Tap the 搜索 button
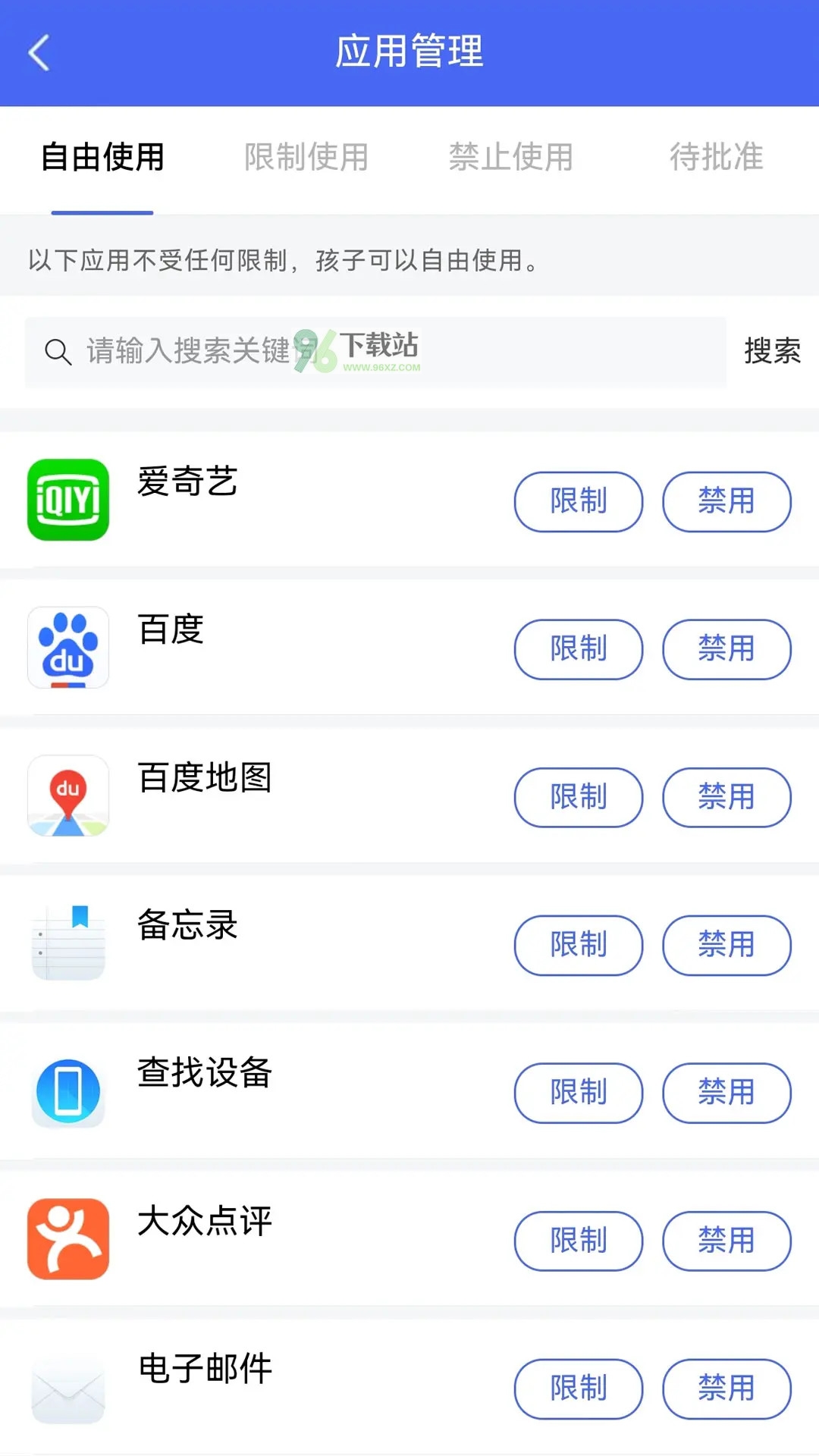Viewport: 819px width, 1456px height. [772, 351]
